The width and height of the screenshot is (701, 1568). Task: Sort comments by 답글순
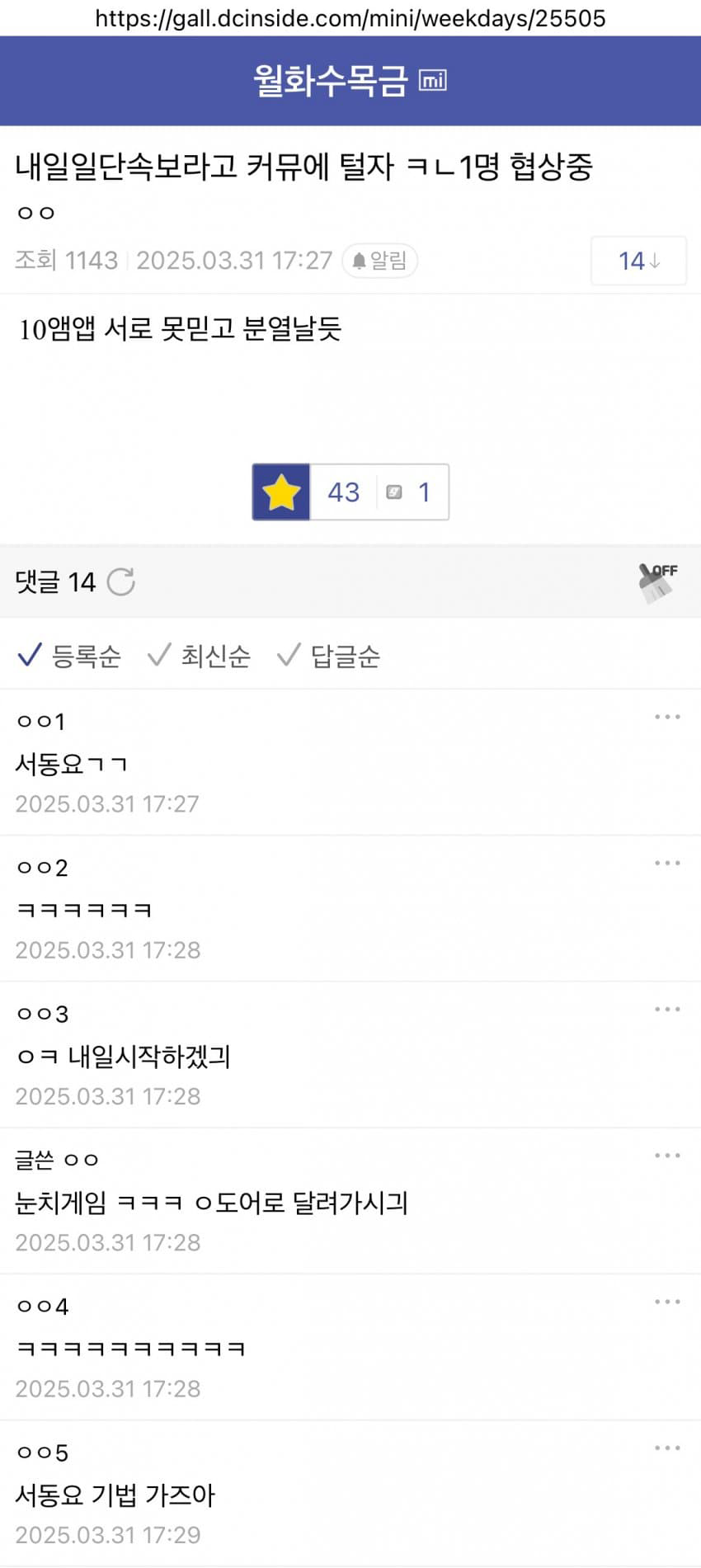(x=329, y=656)
